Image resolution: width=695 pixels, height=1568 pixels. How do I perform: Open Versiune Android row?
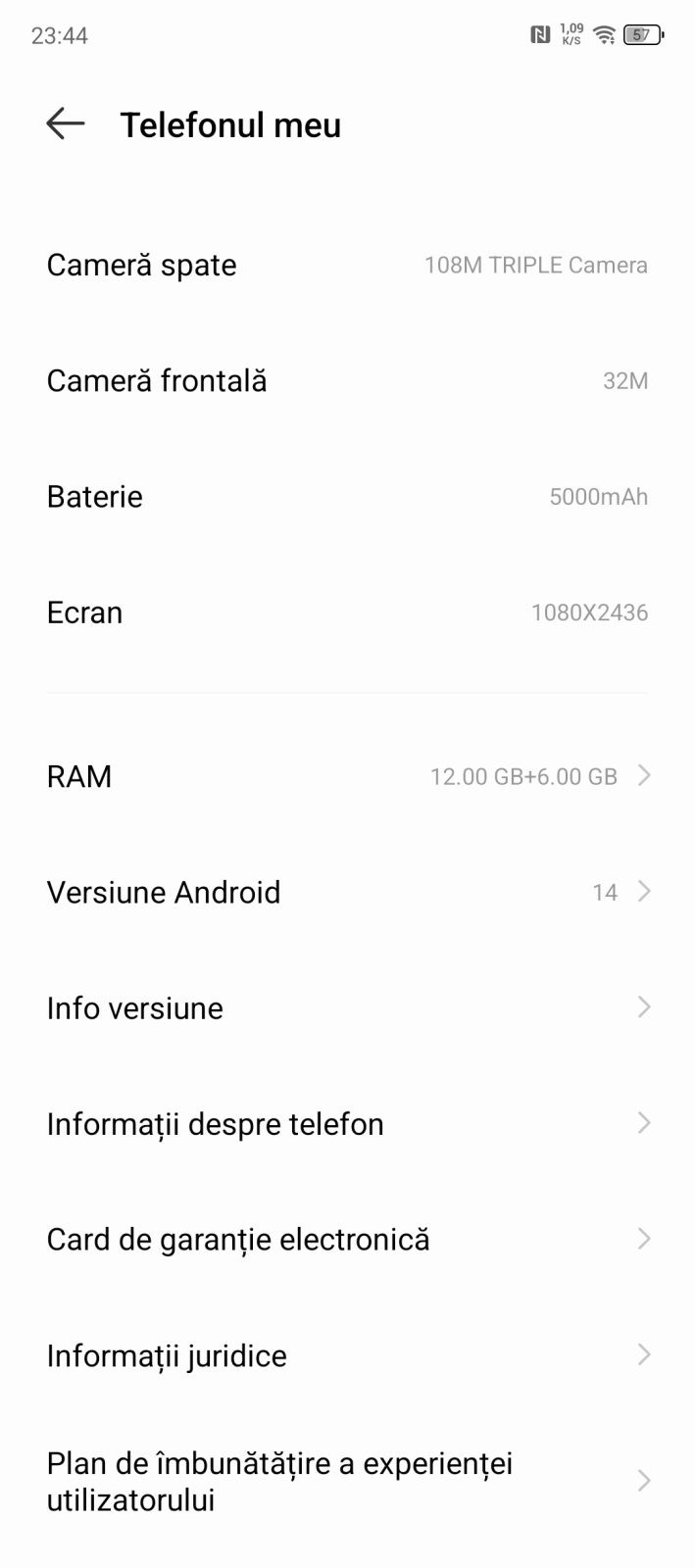point(347,892)
